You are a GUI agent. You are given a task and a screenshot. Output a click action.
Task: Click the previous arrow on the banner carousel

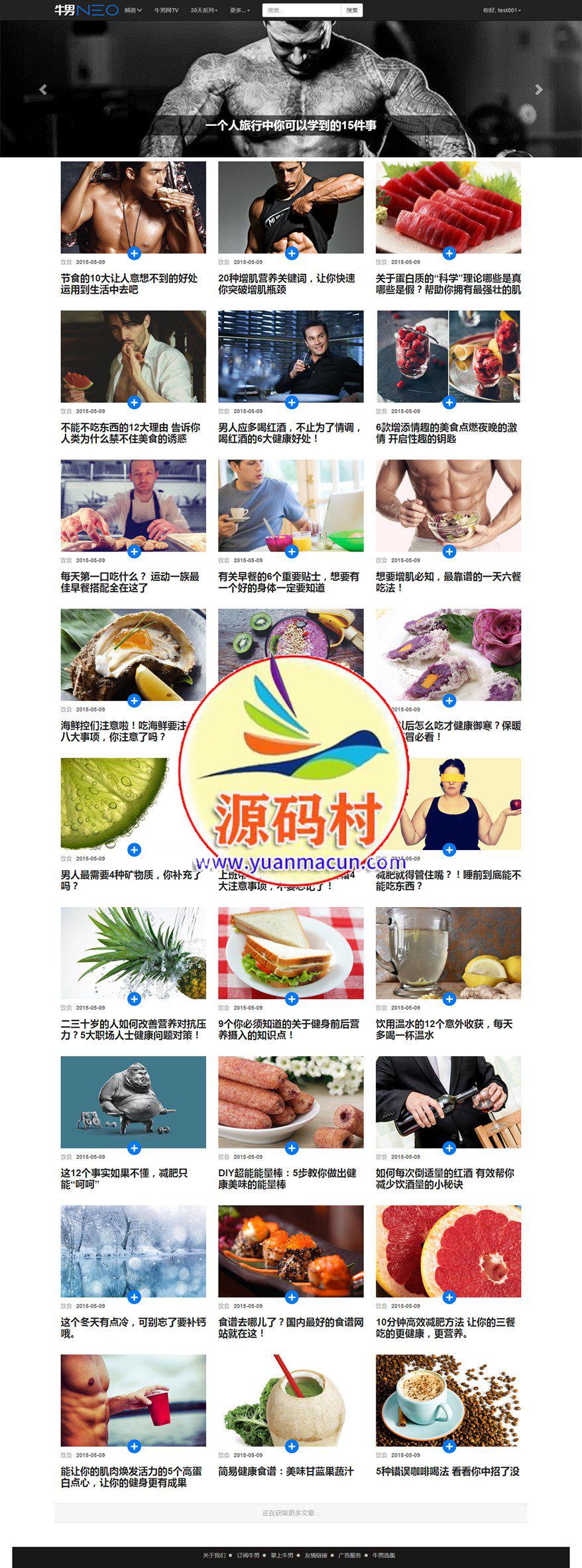tap(43, 90)
